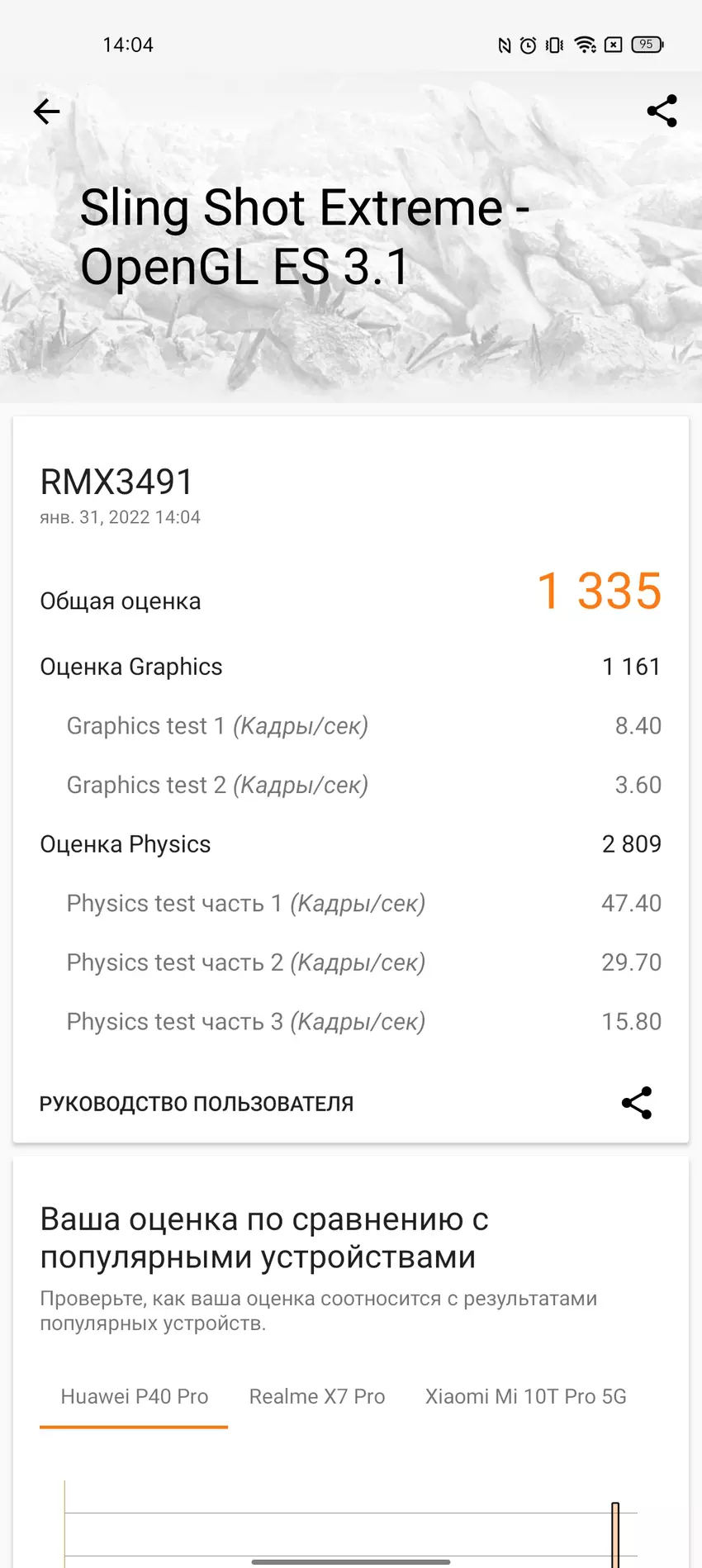The image size is (702, 1568).
Task: Switch to the Realme X7 Pro tab
Action: (x=317, y=1396)
